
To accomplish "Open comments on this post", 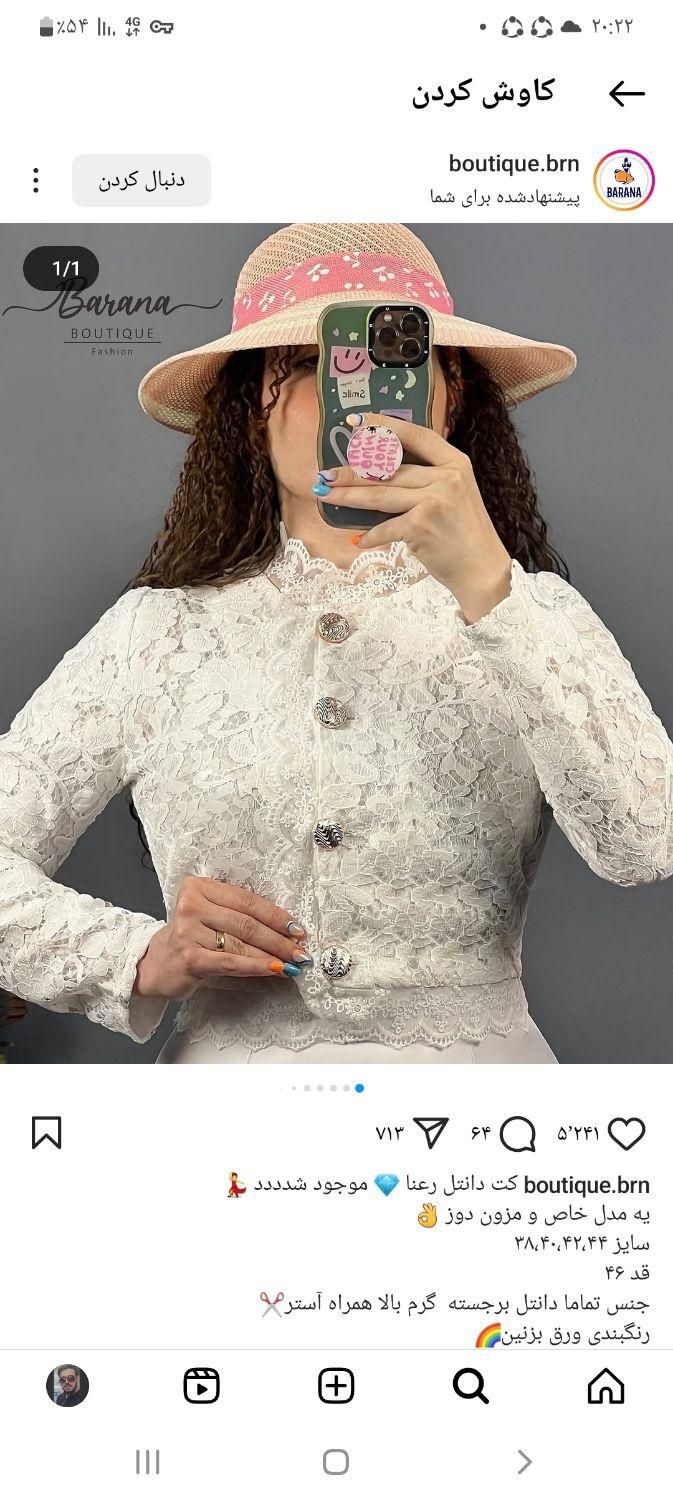I will (517, 1133).
